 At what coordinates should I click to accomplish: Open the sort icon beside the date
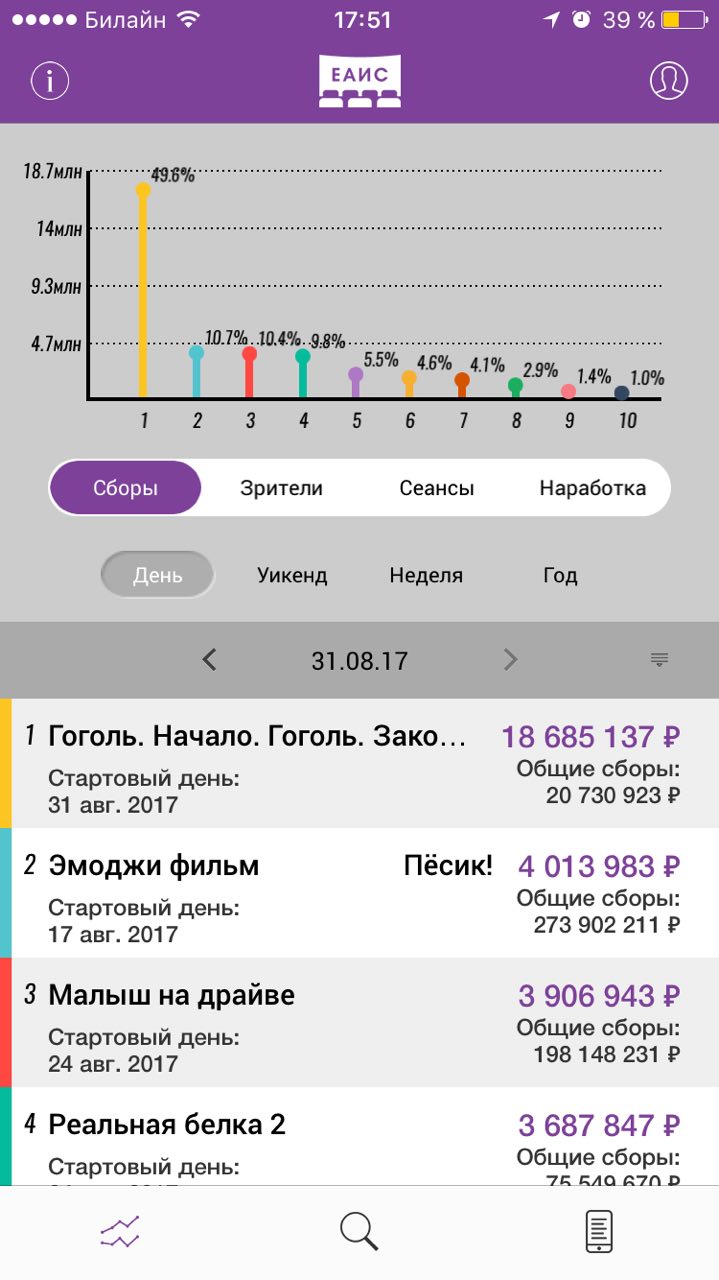click(x=659, y=660)
